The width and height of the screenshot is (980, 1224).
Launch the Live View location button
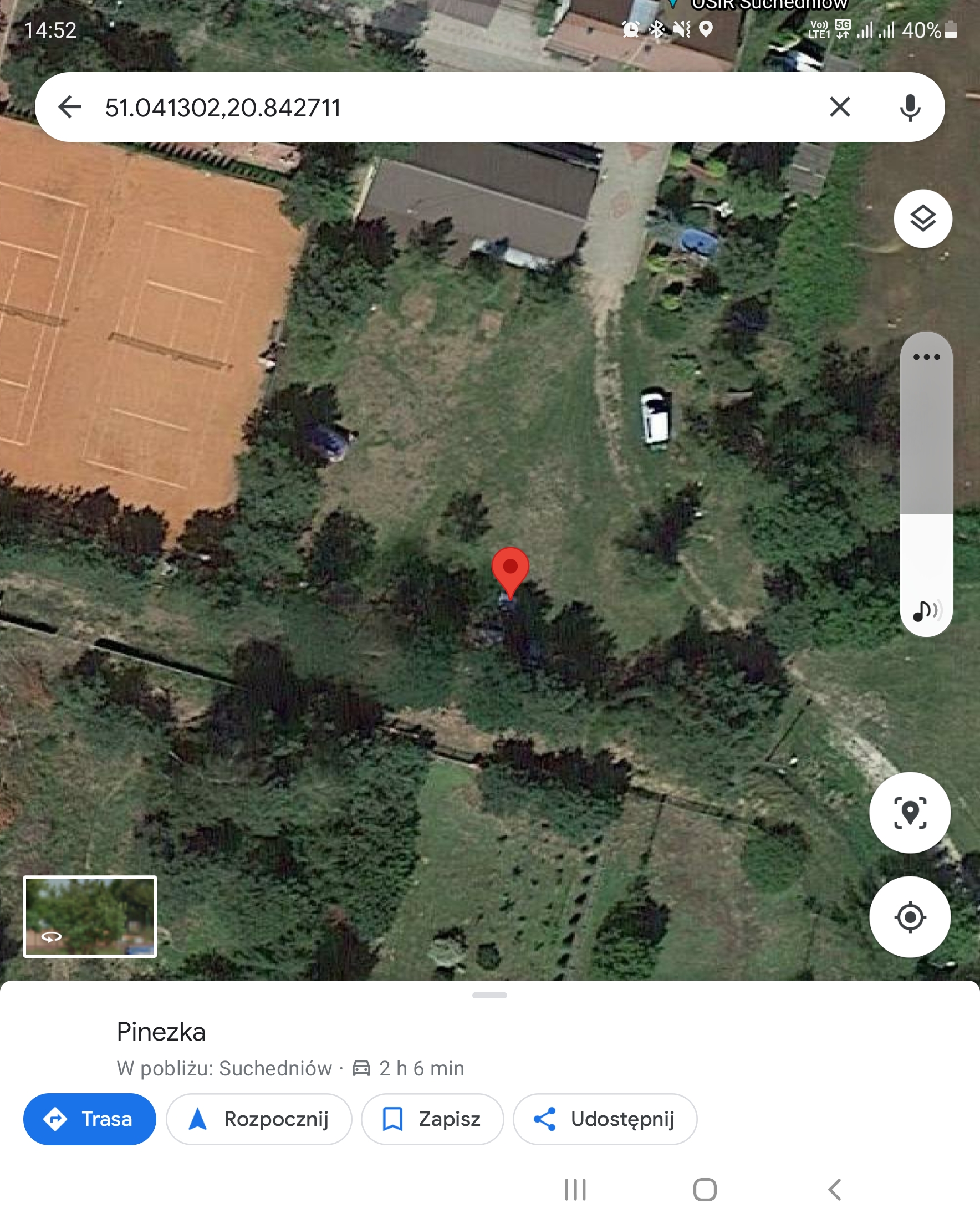coord(910,813)
